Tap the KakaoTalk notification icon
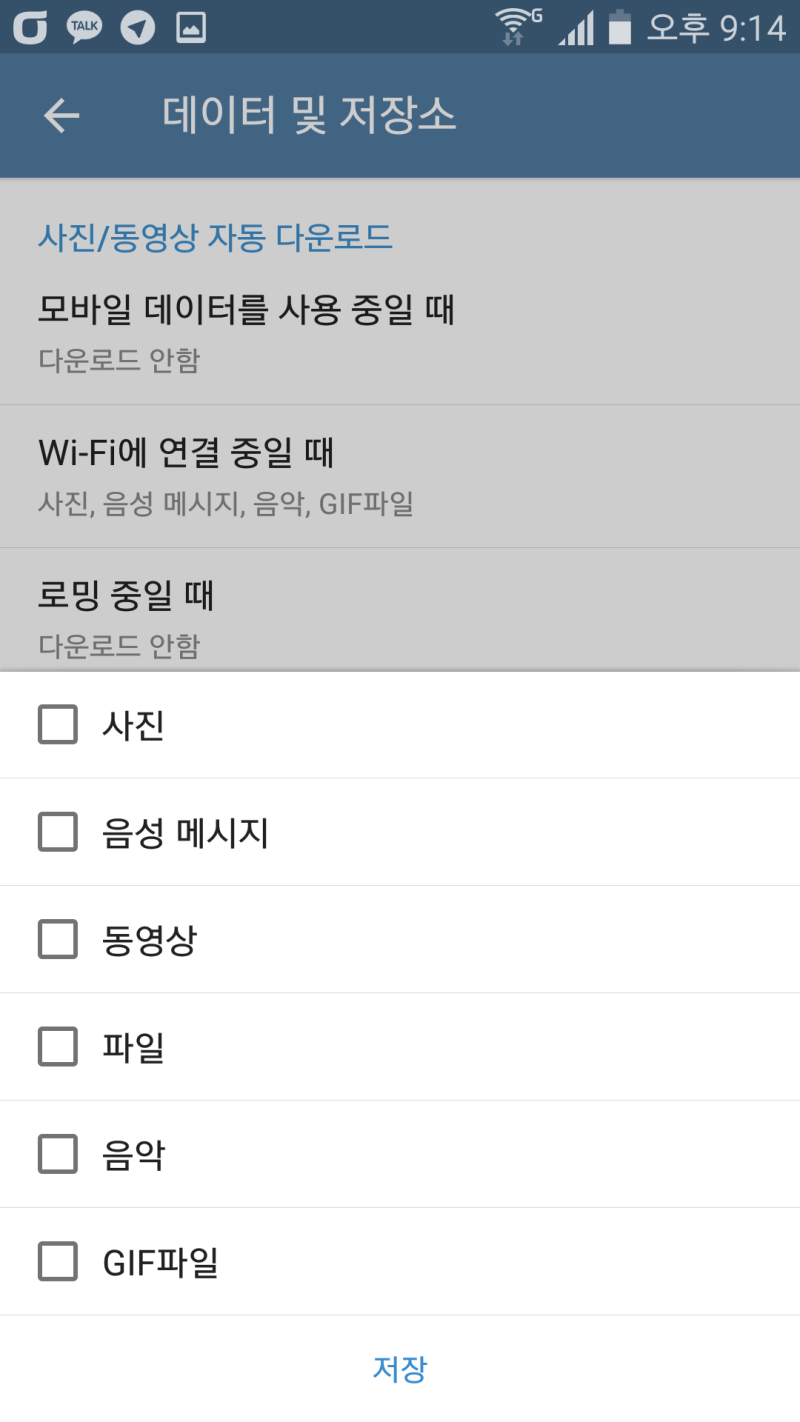 click(x=86, y=27)
